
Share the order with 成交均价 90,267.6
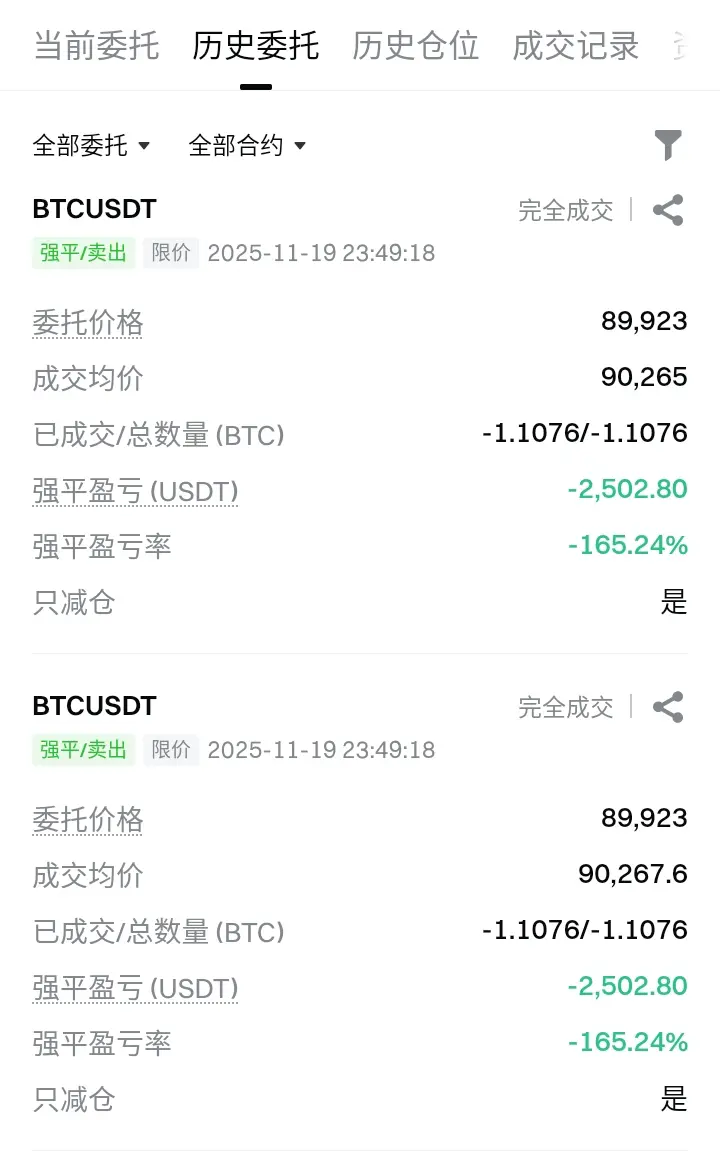click(x=668, y=707)
